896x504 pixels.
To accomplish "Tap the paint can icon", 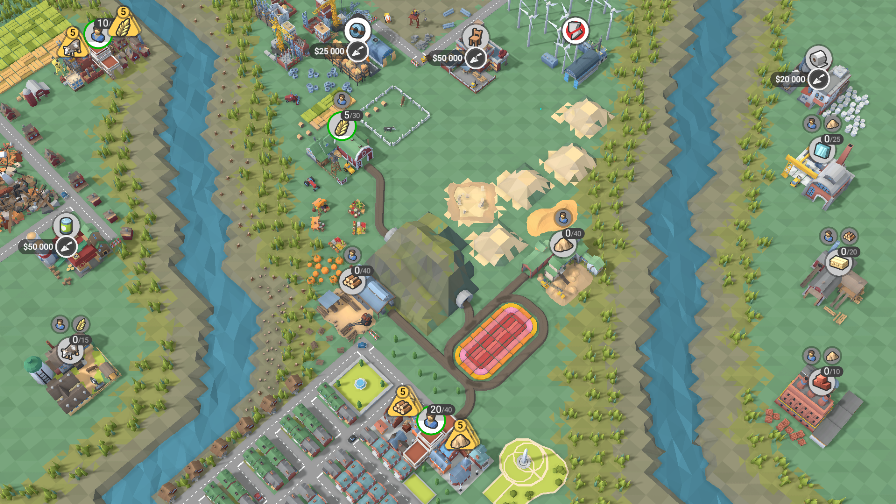I will pyautogui.click(x=66, y=226).
